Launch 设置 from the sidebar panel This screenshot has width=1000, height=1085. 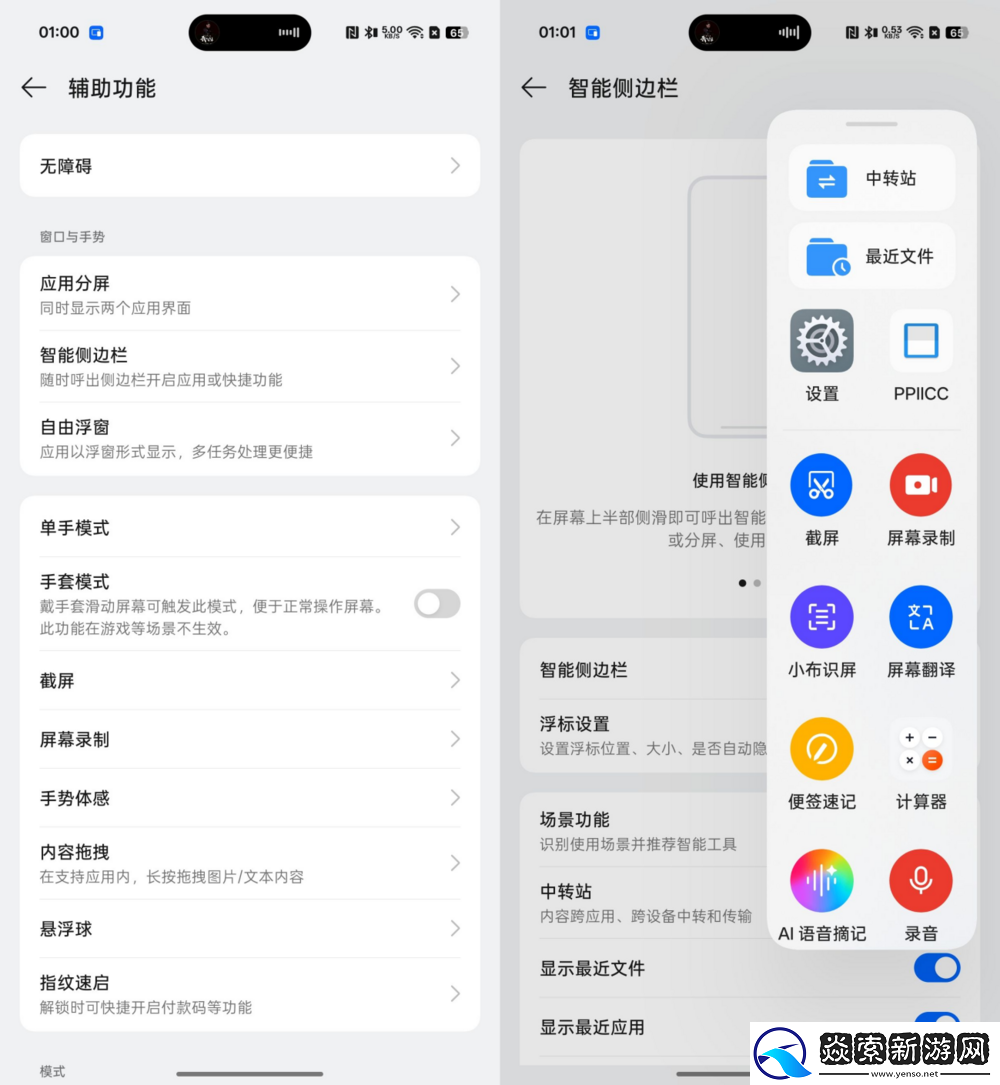click(821, 341)
